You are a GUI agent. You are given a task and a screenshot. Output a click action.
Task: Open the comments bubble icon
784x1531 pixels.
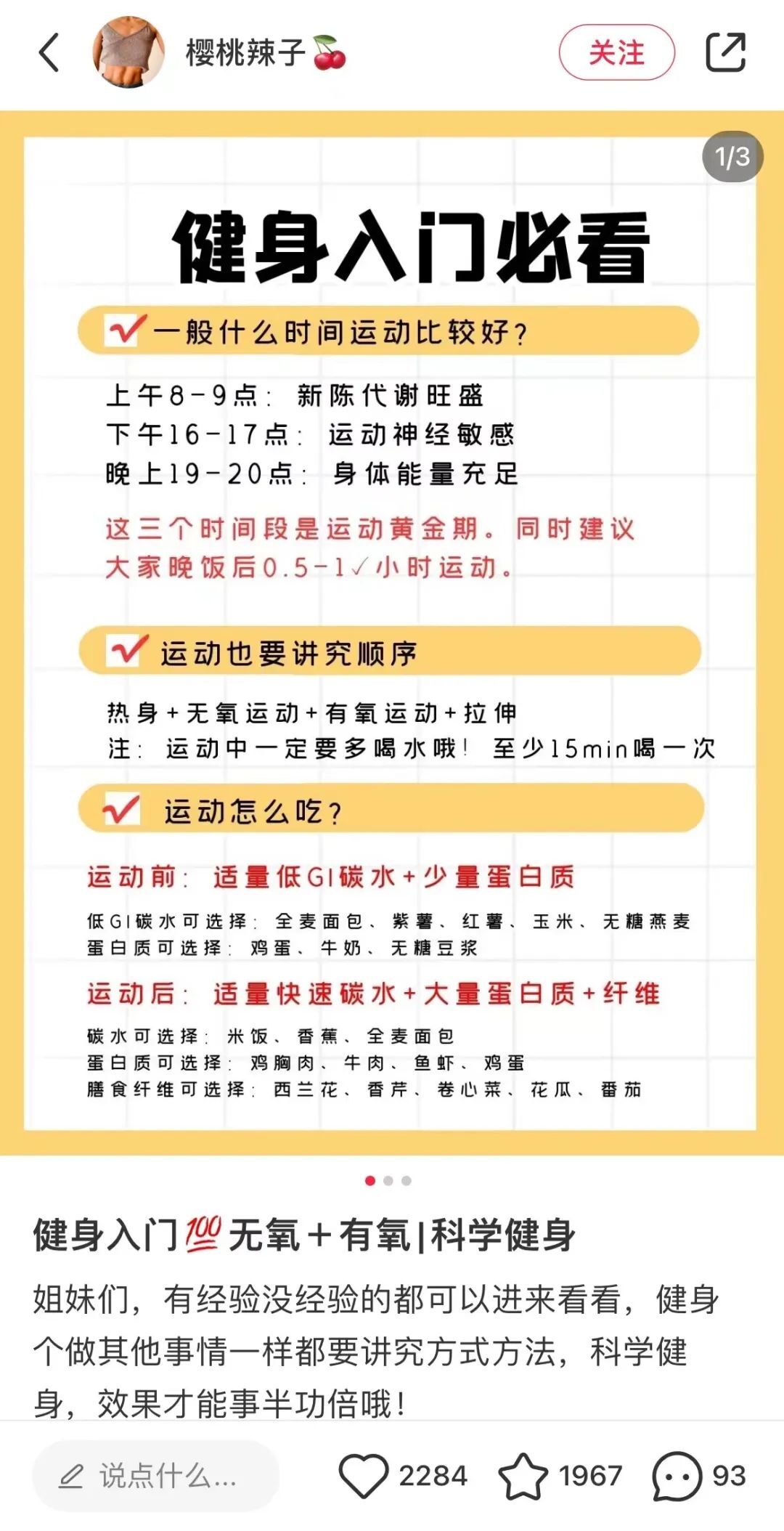676,1476
